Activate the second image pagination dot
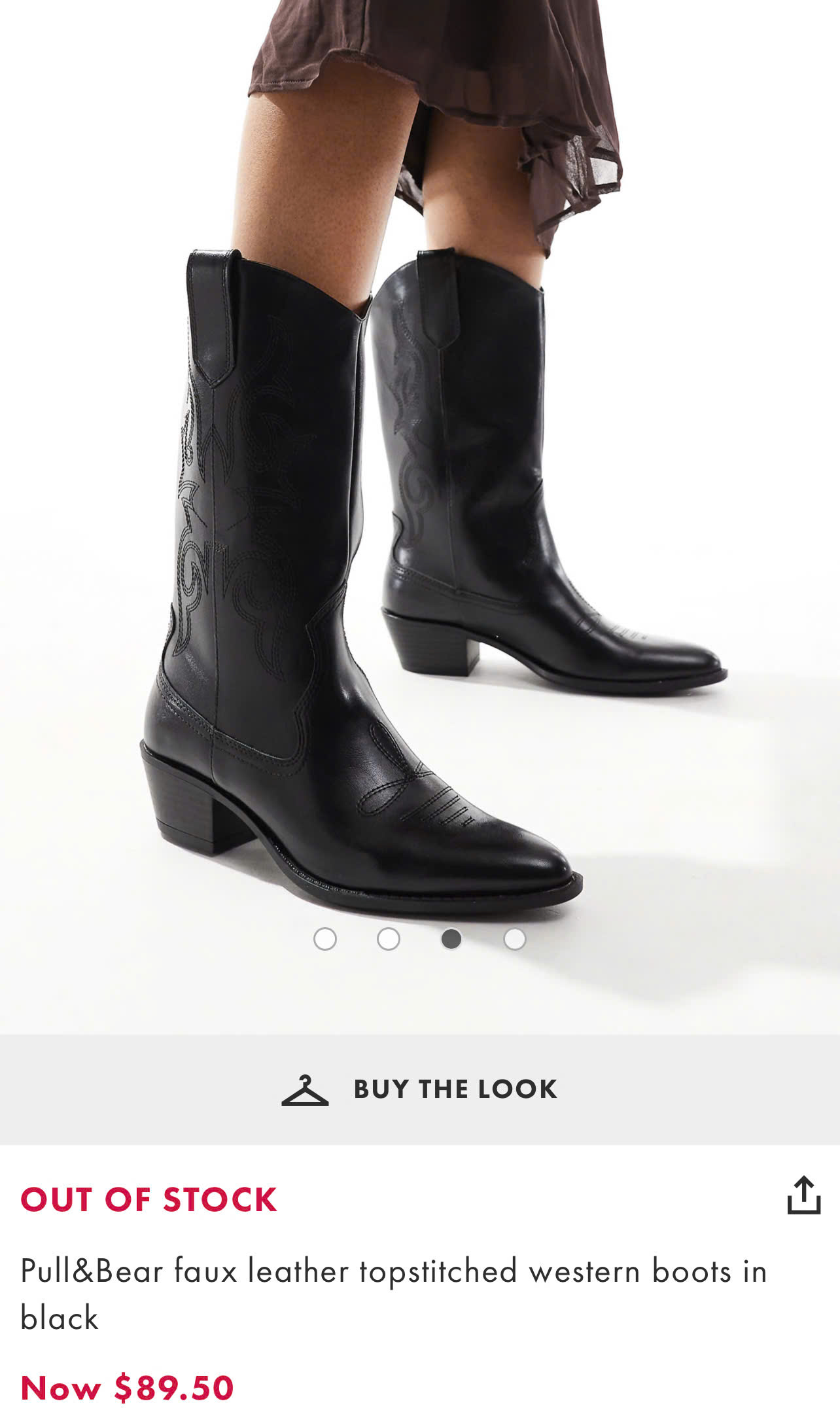840x1414 pixels. [x=387, y=937]
